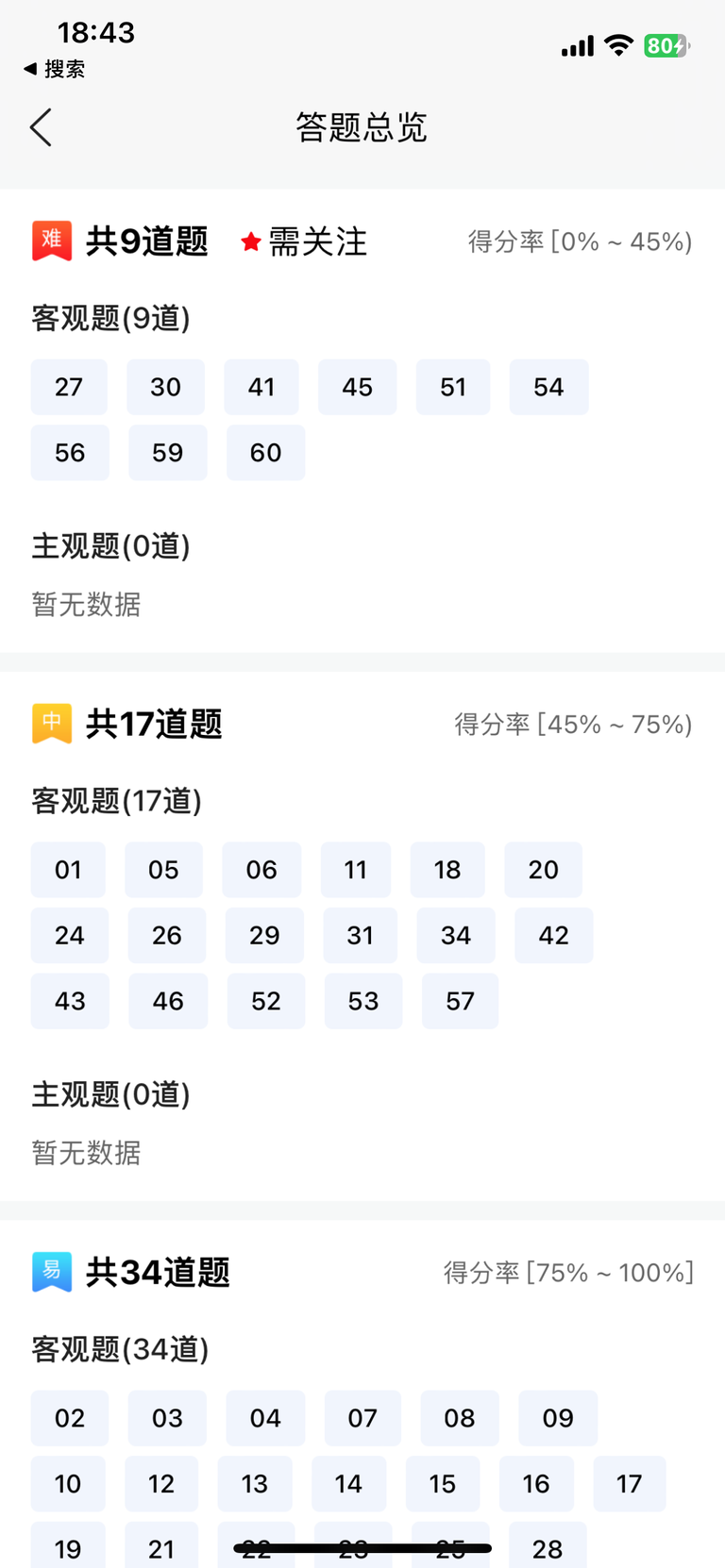
Task: Select hard question 41
Action: click(261, 387)
